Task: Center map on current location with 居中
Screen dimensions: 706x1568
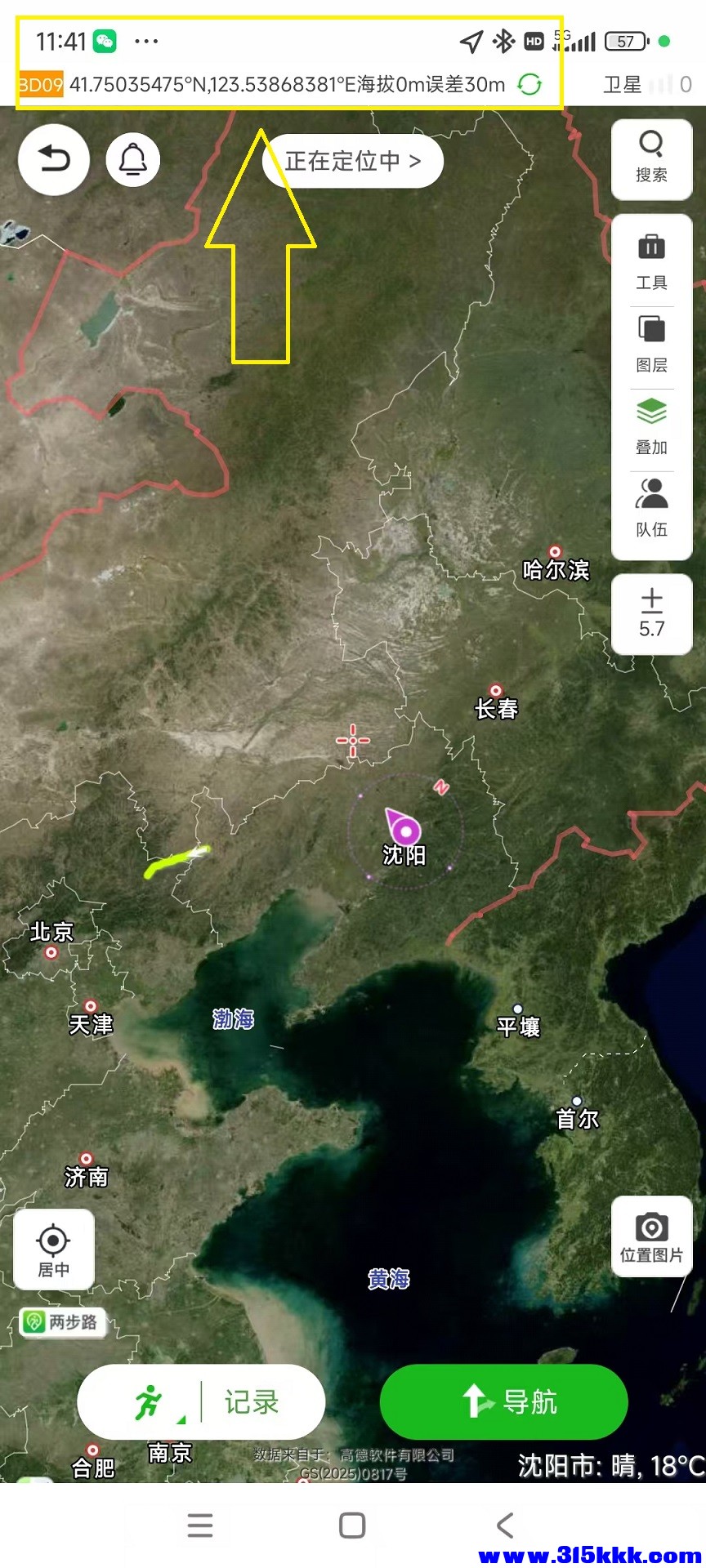Action: tap(53, 1249)
